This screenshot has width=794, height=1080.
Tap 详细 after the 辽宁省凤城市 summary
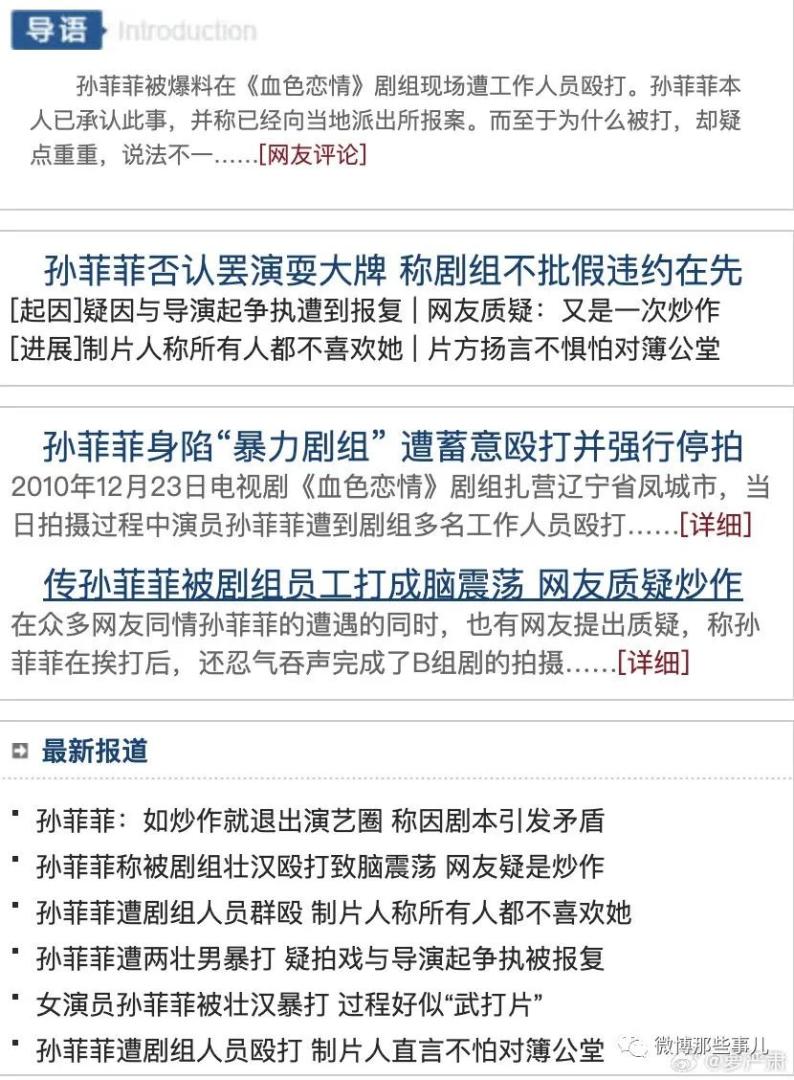(x=715, y=523)
